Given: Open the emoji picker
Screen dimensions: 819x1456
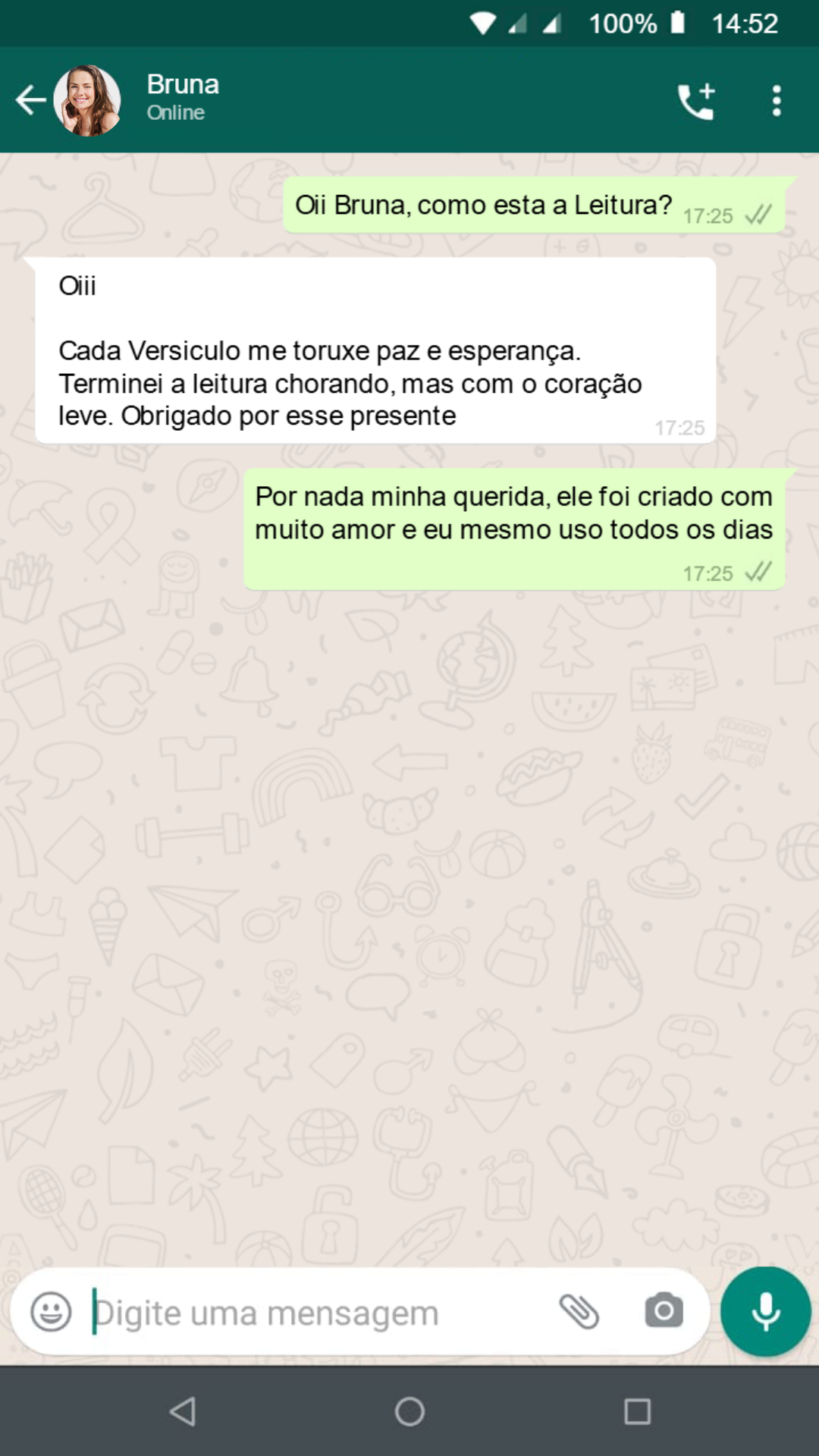Looking at the screenshot, I should (x=51, y=1311).
